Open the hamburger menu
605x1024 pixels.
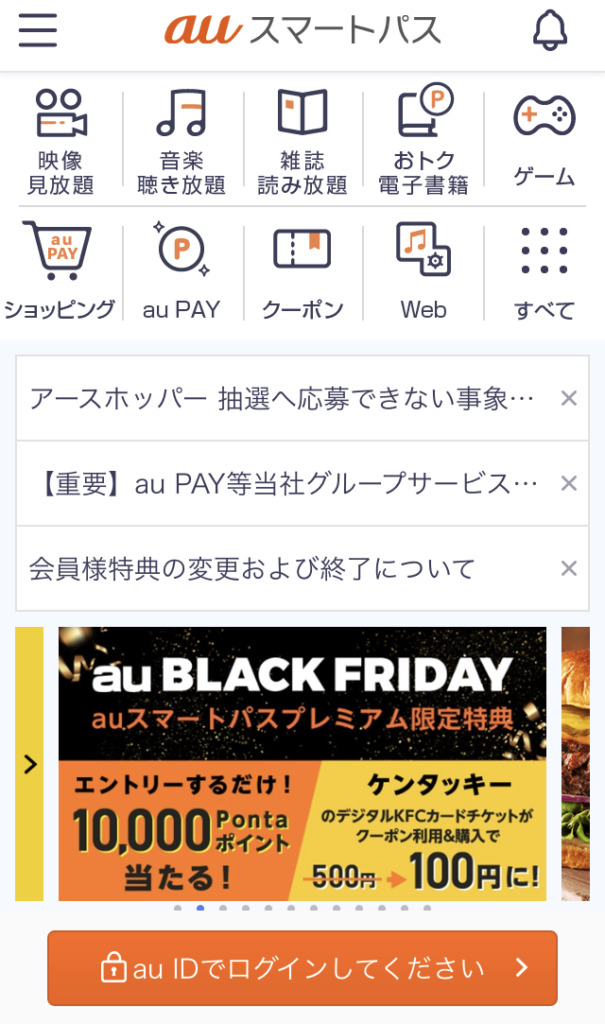click(x=38, y=31)
